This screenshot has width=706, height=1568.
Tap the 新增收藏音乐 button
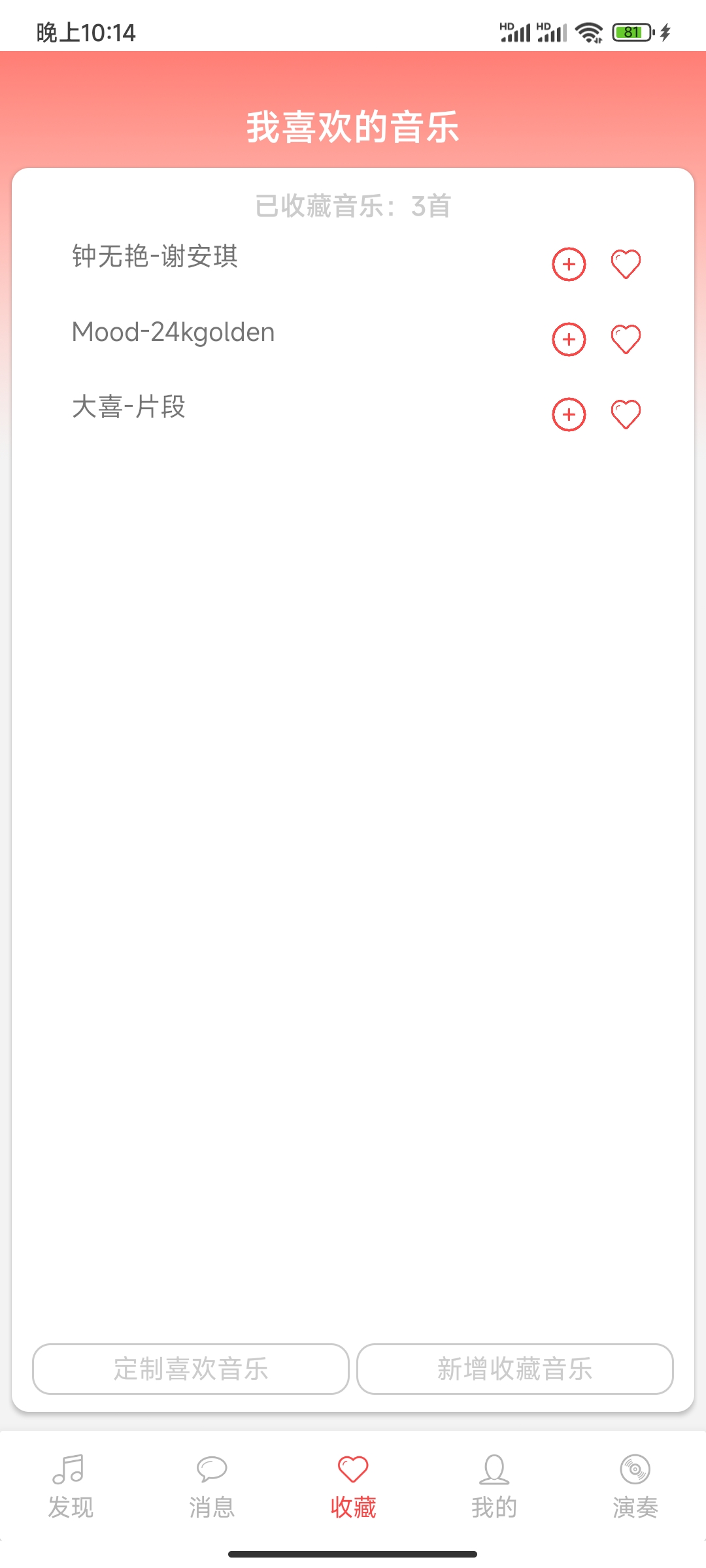coord(515,1369)
